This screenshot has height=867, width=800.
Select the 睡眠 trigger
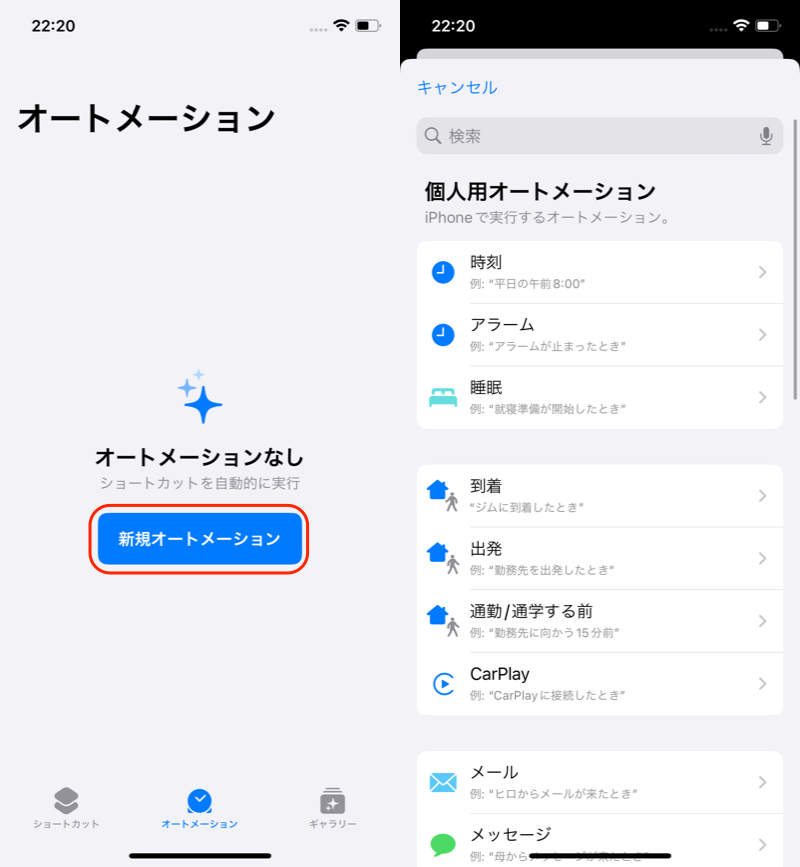(x=599, y=397)
